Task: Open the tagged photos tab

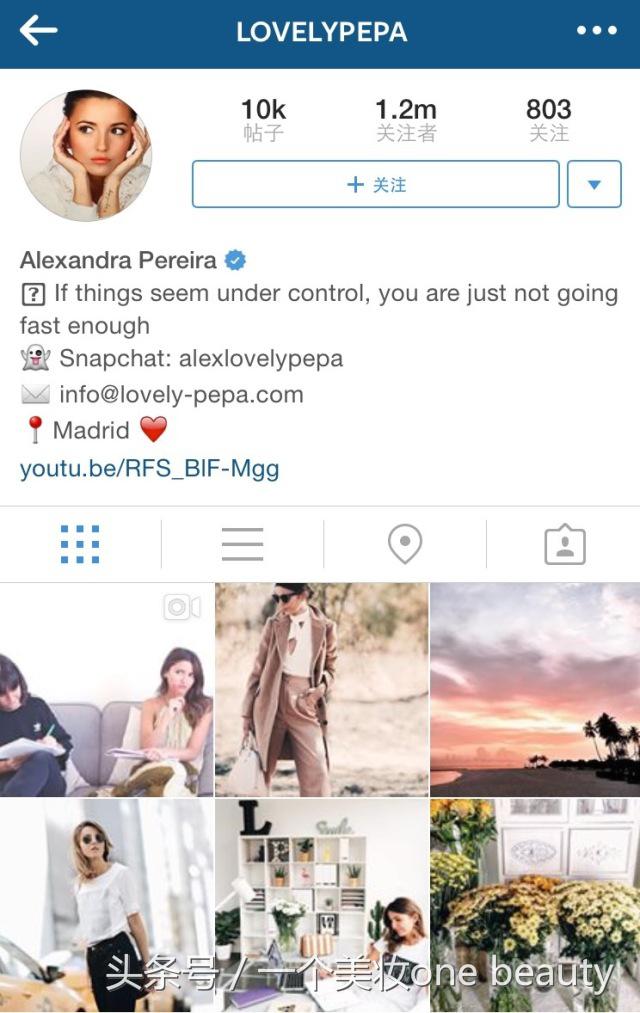Action: point(564,544)
